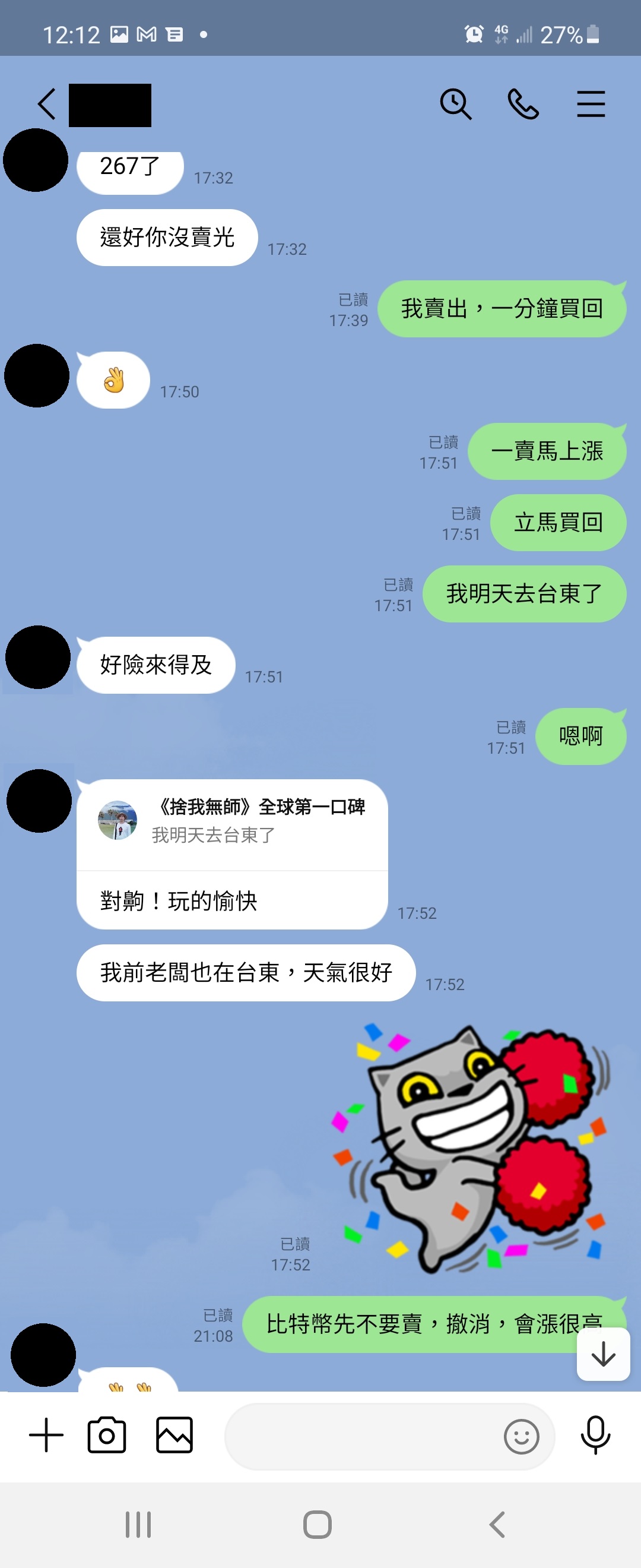
Task: Open the photo gallery picker
Action: click(x=174, y=1435)
